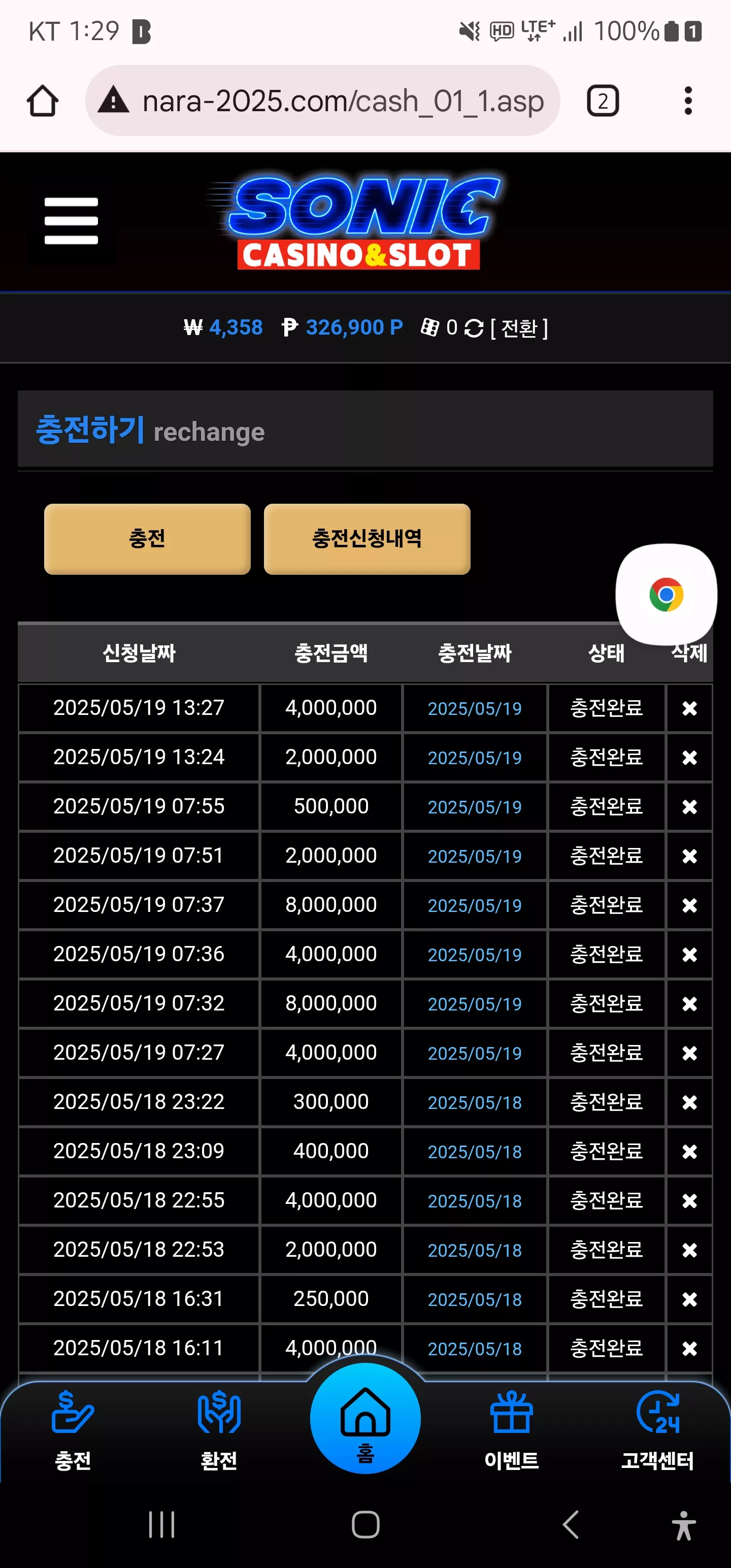Remove the 2025/05/18 23:22 entry
Screen dimensions: 731x1568
689,1102
